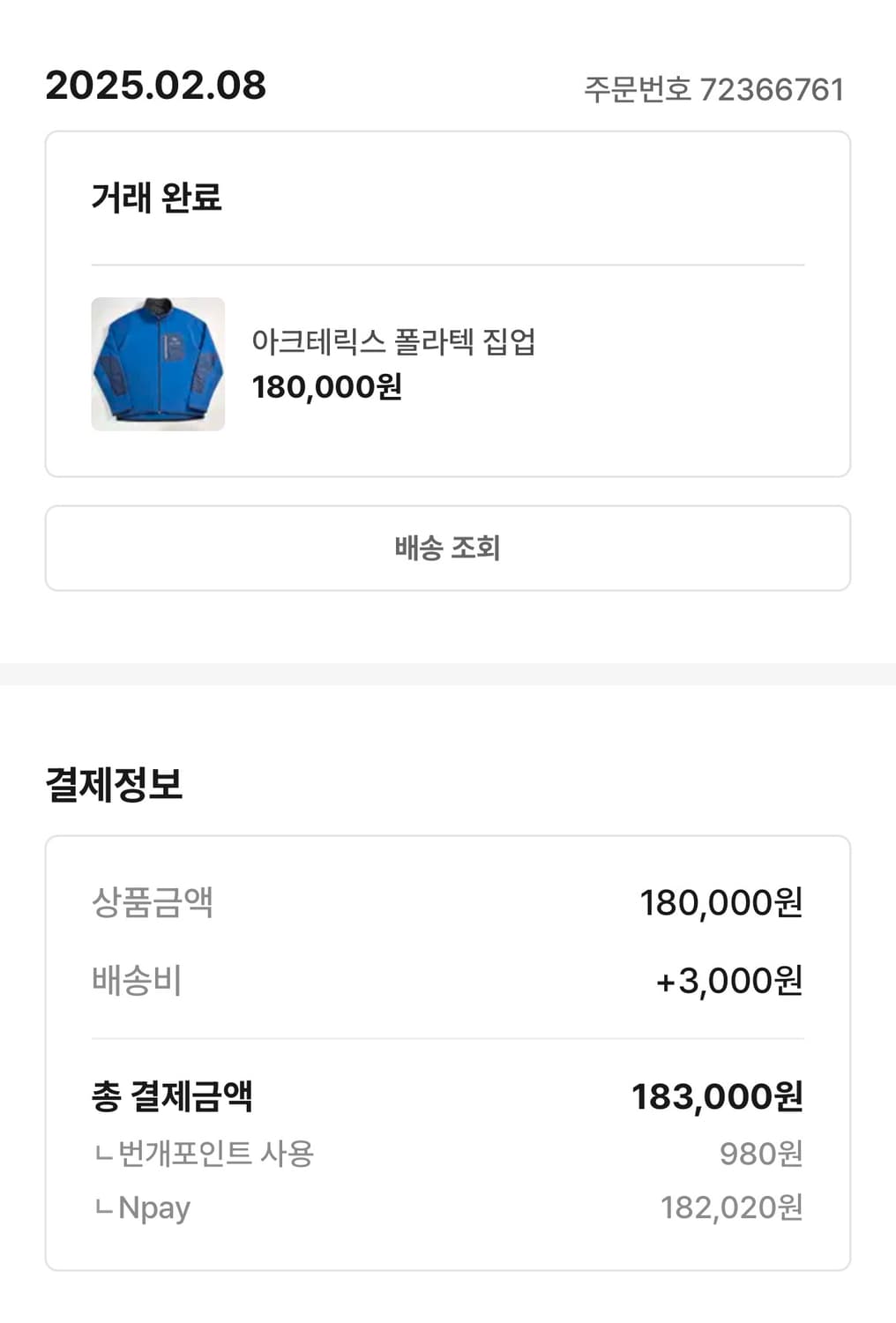Screen dimensions: 896x1323
Task: Select the order number 72366761
Action: [x=773, y=88]
